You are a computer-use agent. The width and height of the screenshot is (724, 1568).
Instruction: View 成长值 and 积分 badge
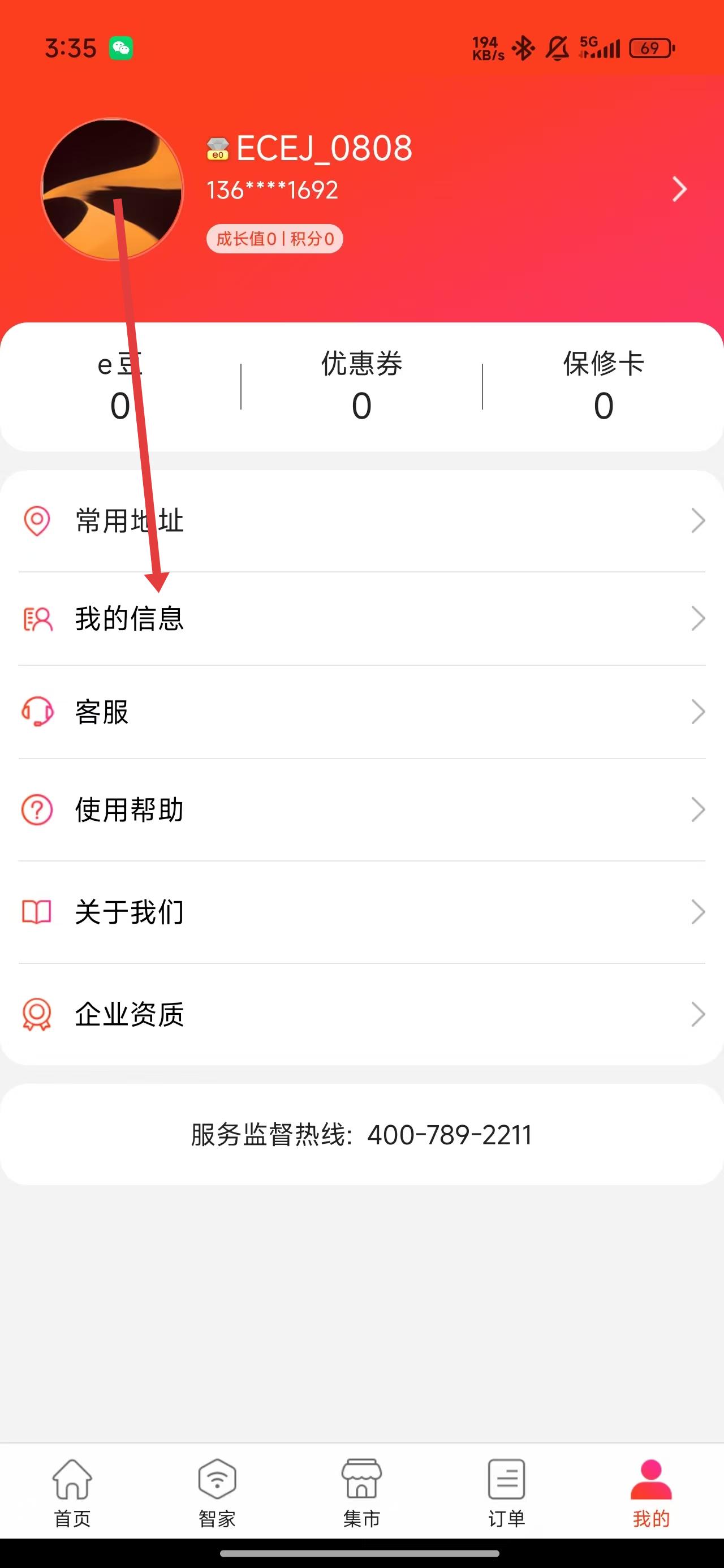click(x=275, y=239)
